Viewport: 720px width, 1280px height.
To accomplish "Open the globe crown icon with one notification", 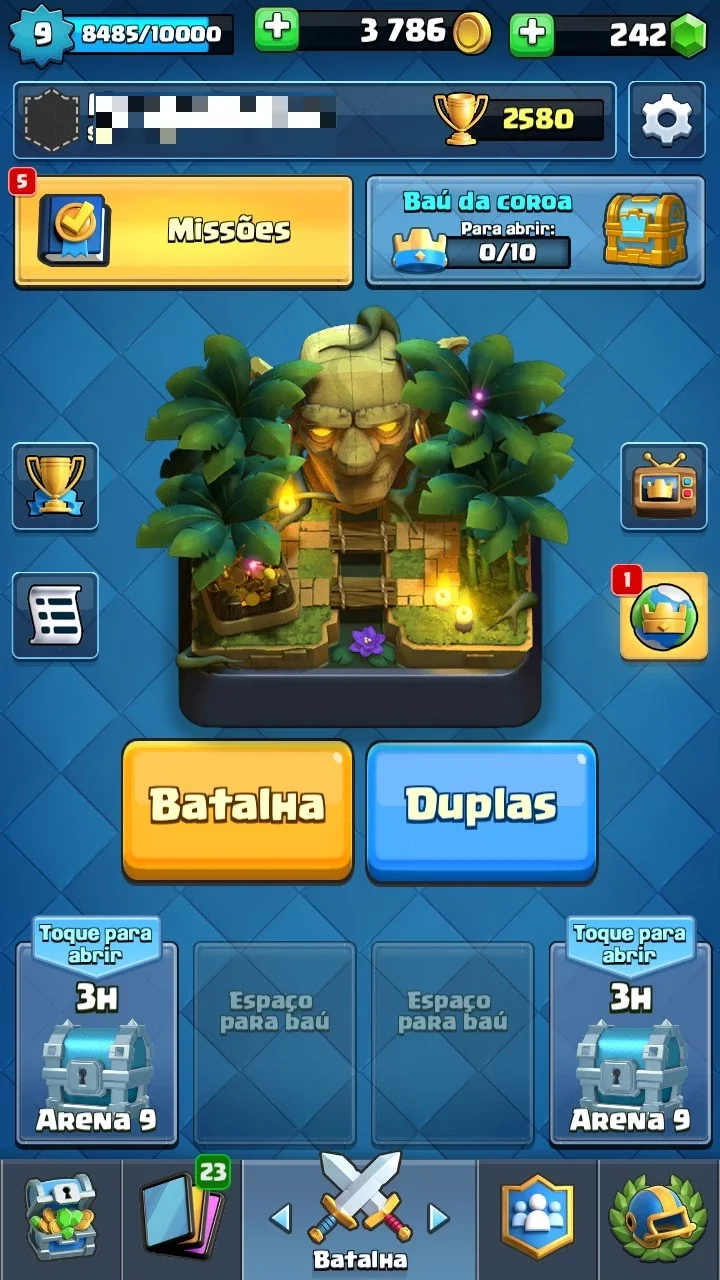I will [661, 616].
